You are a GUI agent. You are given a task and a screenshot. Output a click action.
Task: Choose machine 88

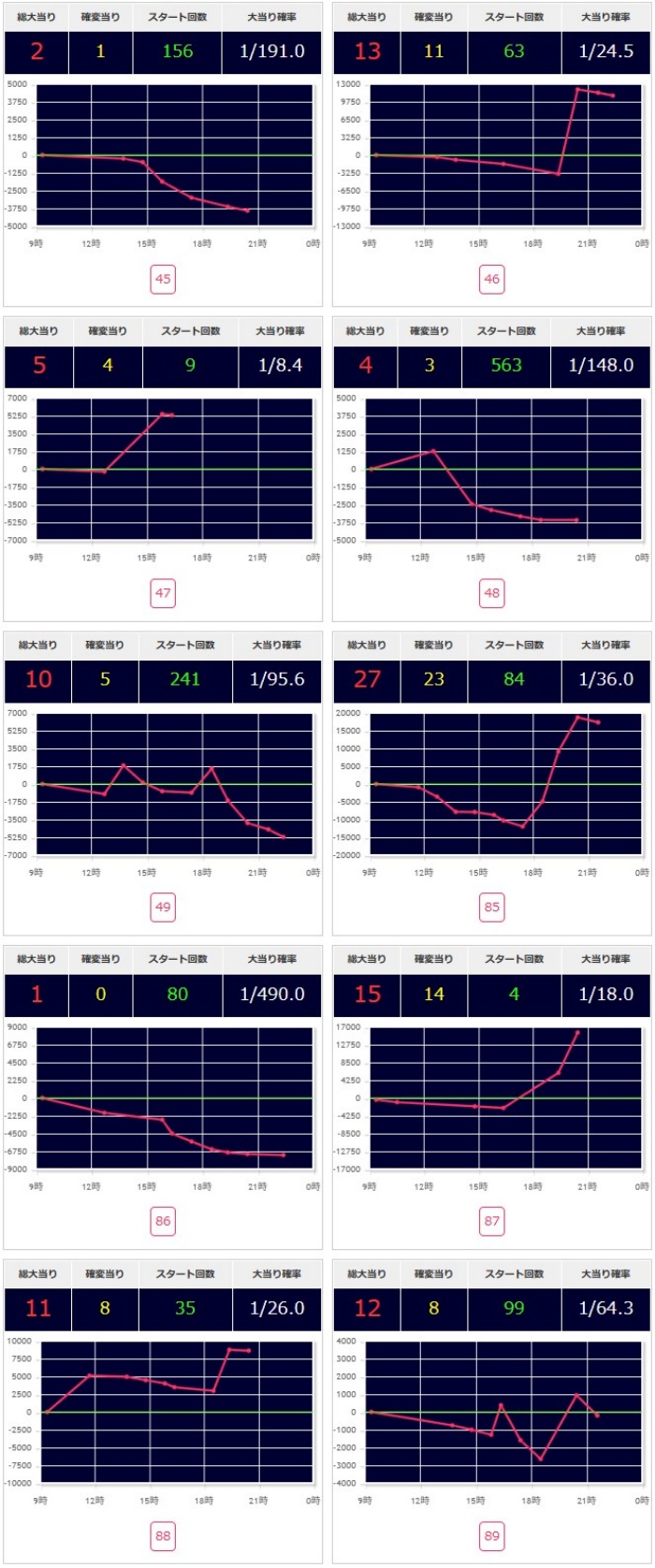coord(163,1535)
